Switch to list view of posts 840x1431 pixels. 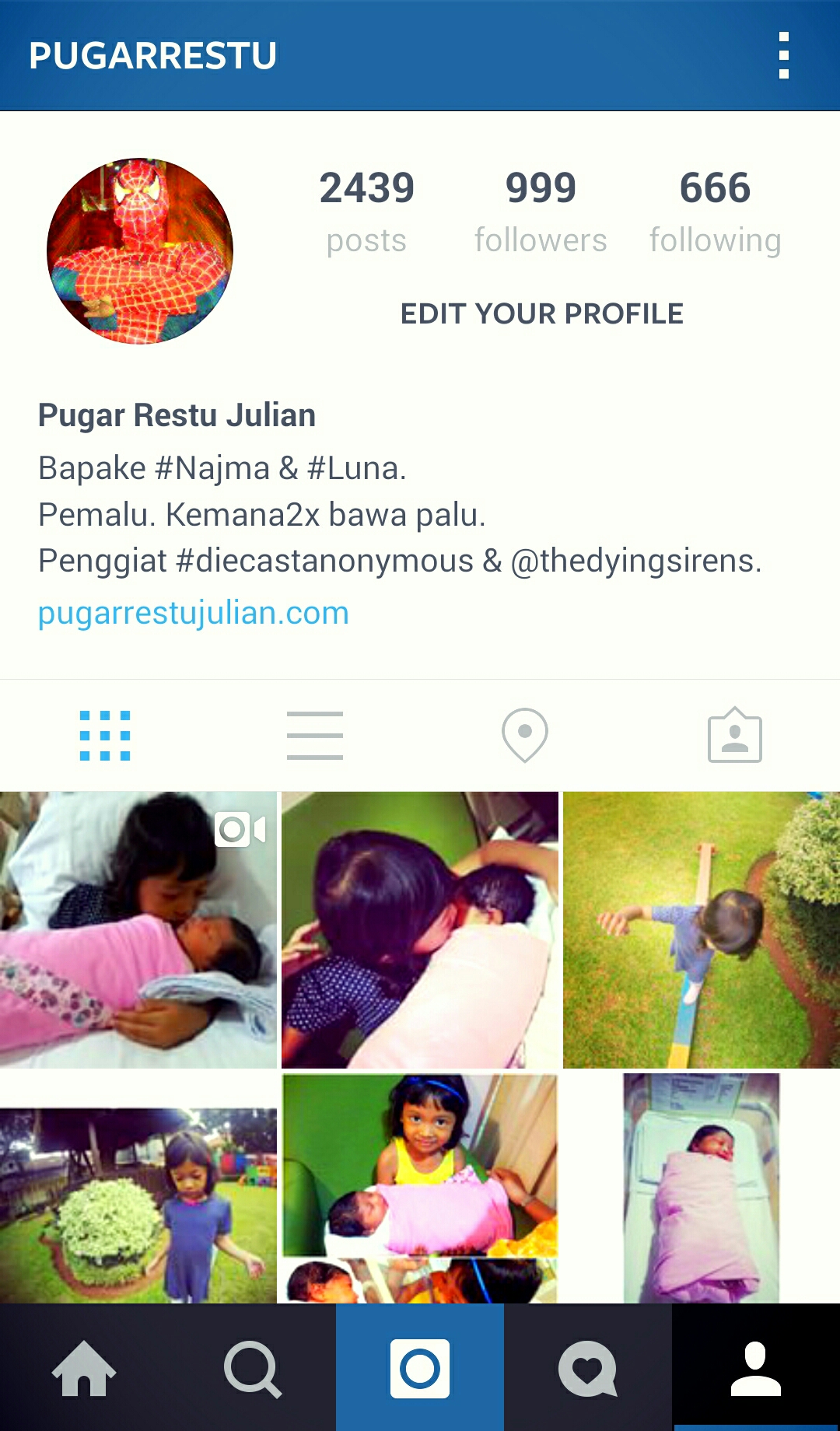point(315,735)
